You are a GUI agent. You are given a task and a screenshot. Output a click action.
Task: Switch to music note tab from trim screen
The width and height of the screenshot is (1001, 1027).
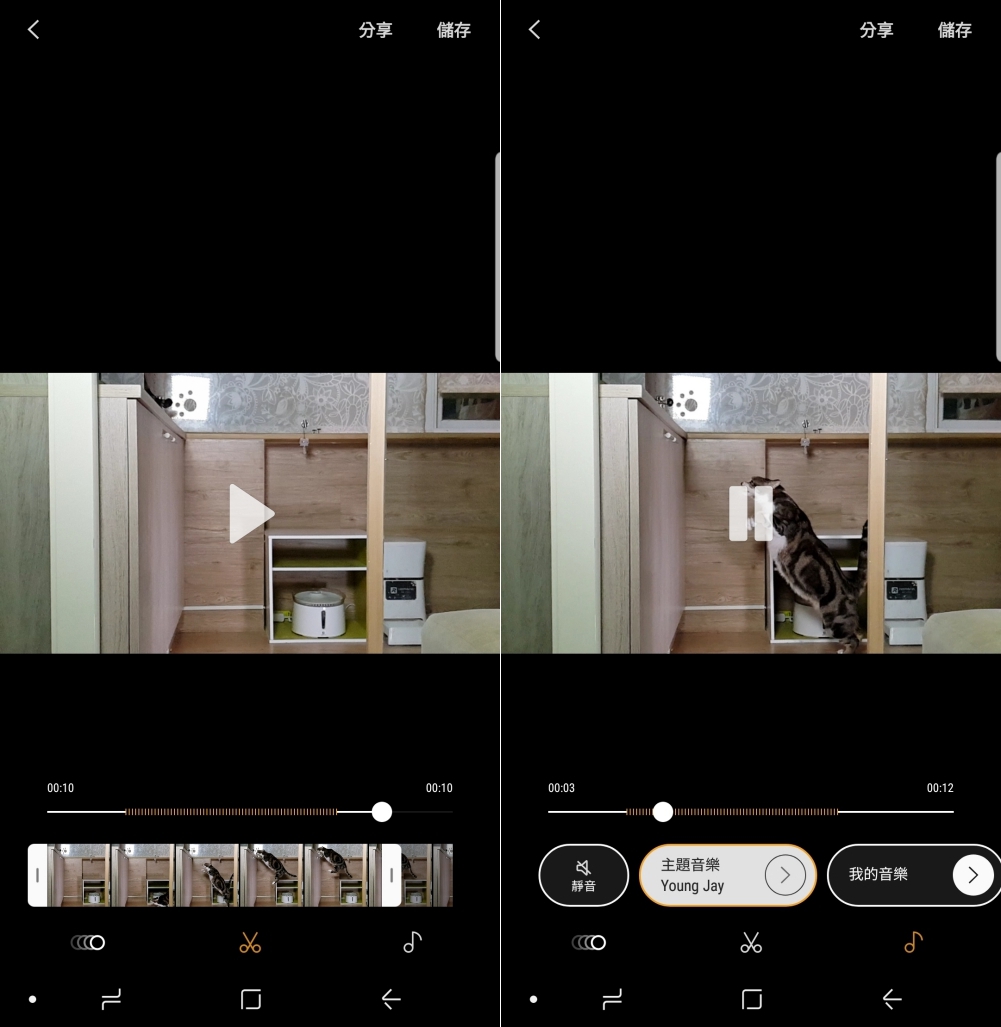click(x=412, y=942)
